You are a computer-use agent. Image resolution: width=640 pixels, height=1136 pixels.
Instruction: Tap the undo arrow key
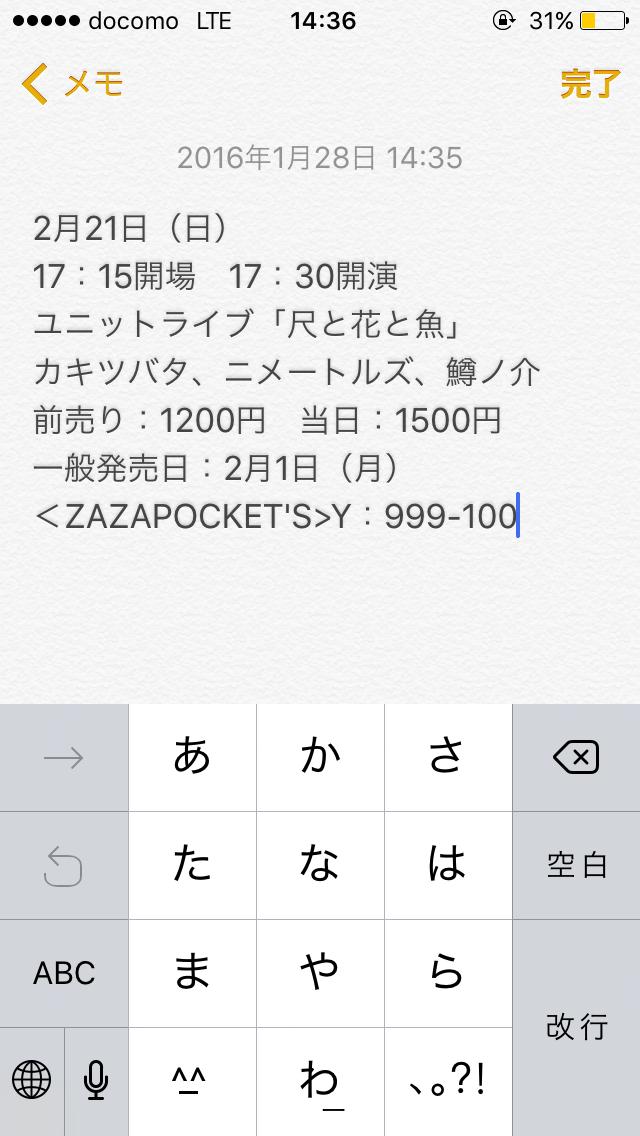(x=64, y=865)
